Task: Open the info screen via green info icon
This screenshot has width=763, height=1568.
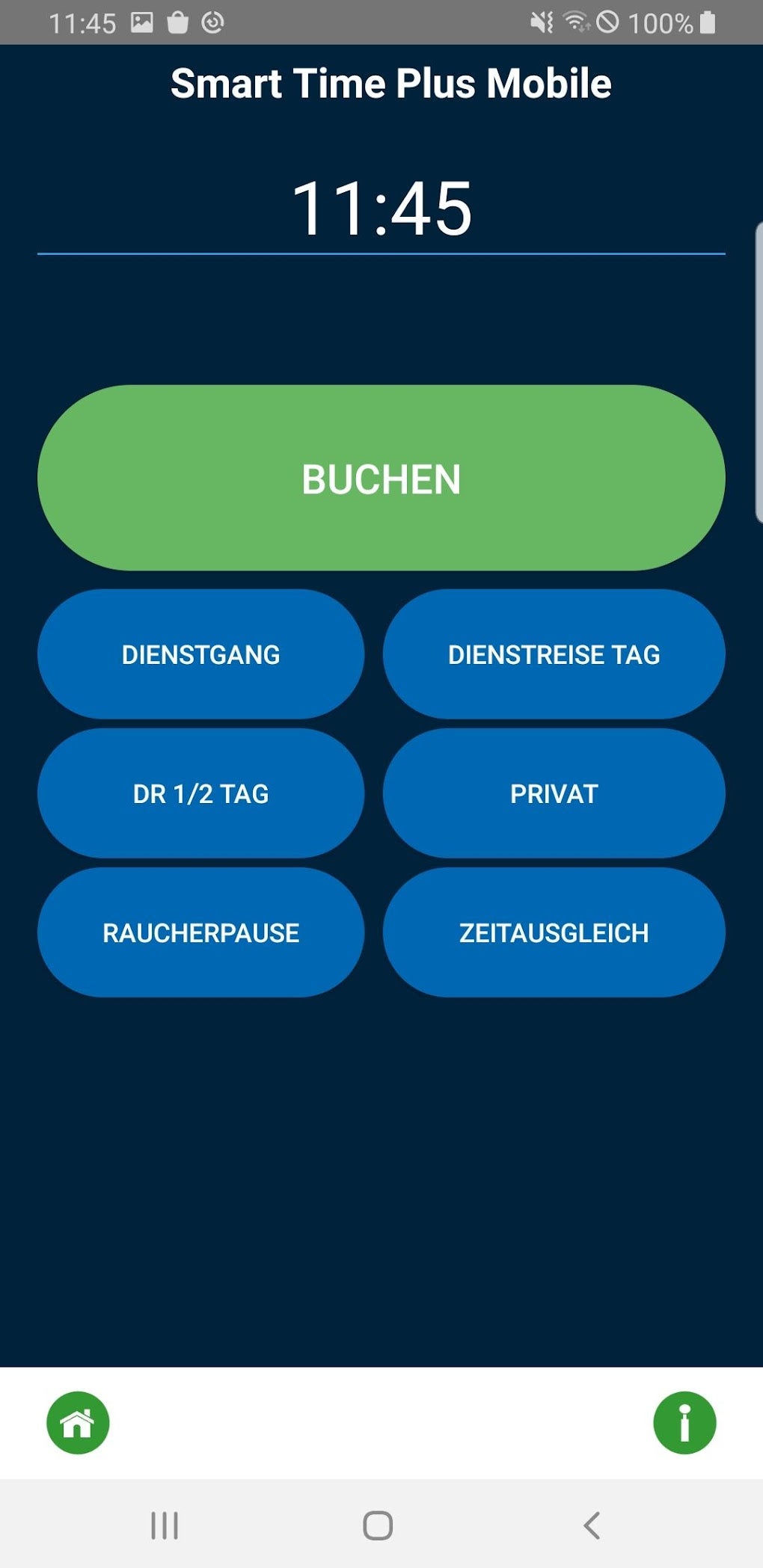Action: coord(685,1422)
